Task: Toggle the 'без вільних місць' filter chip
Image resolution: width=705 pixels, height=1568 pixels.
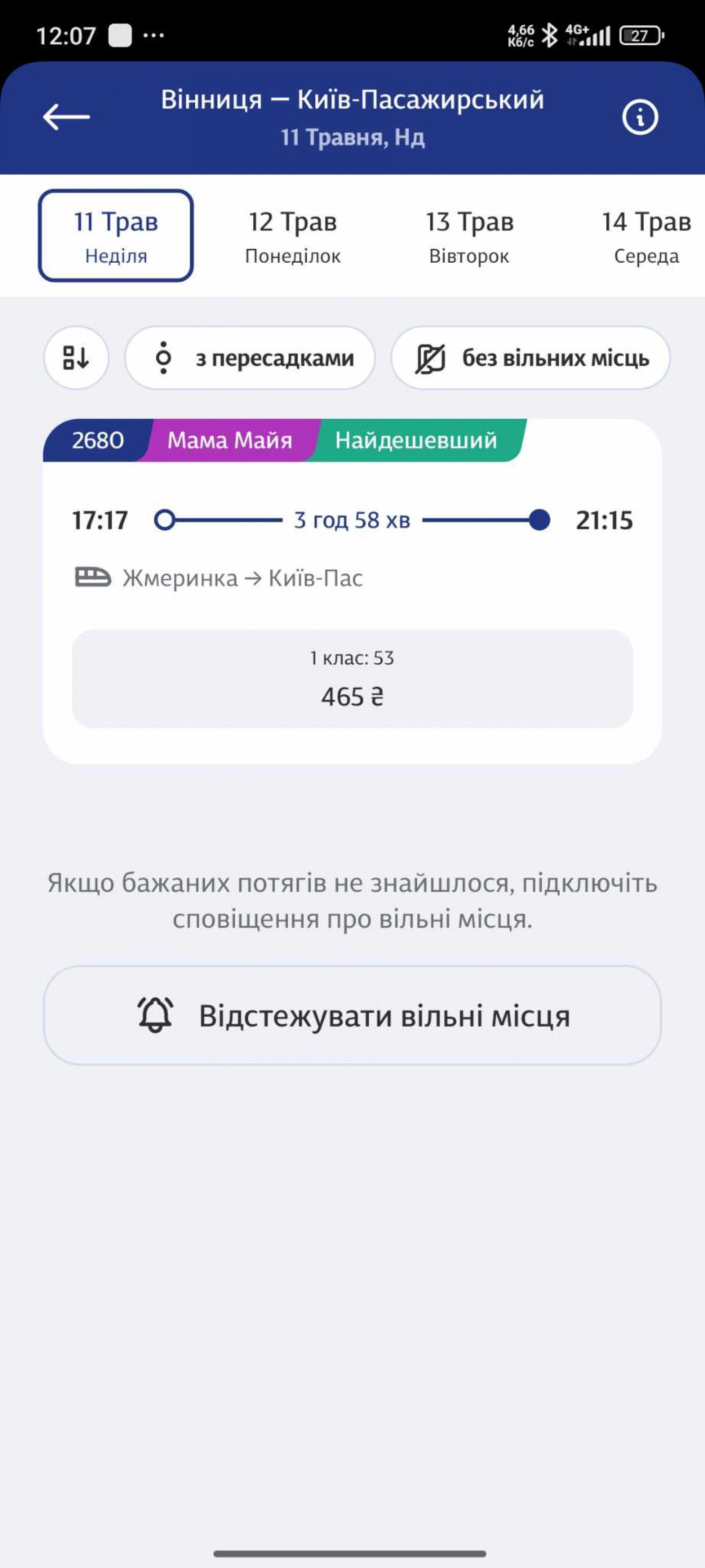Action: pyautogui.click(x=531, y=357)
